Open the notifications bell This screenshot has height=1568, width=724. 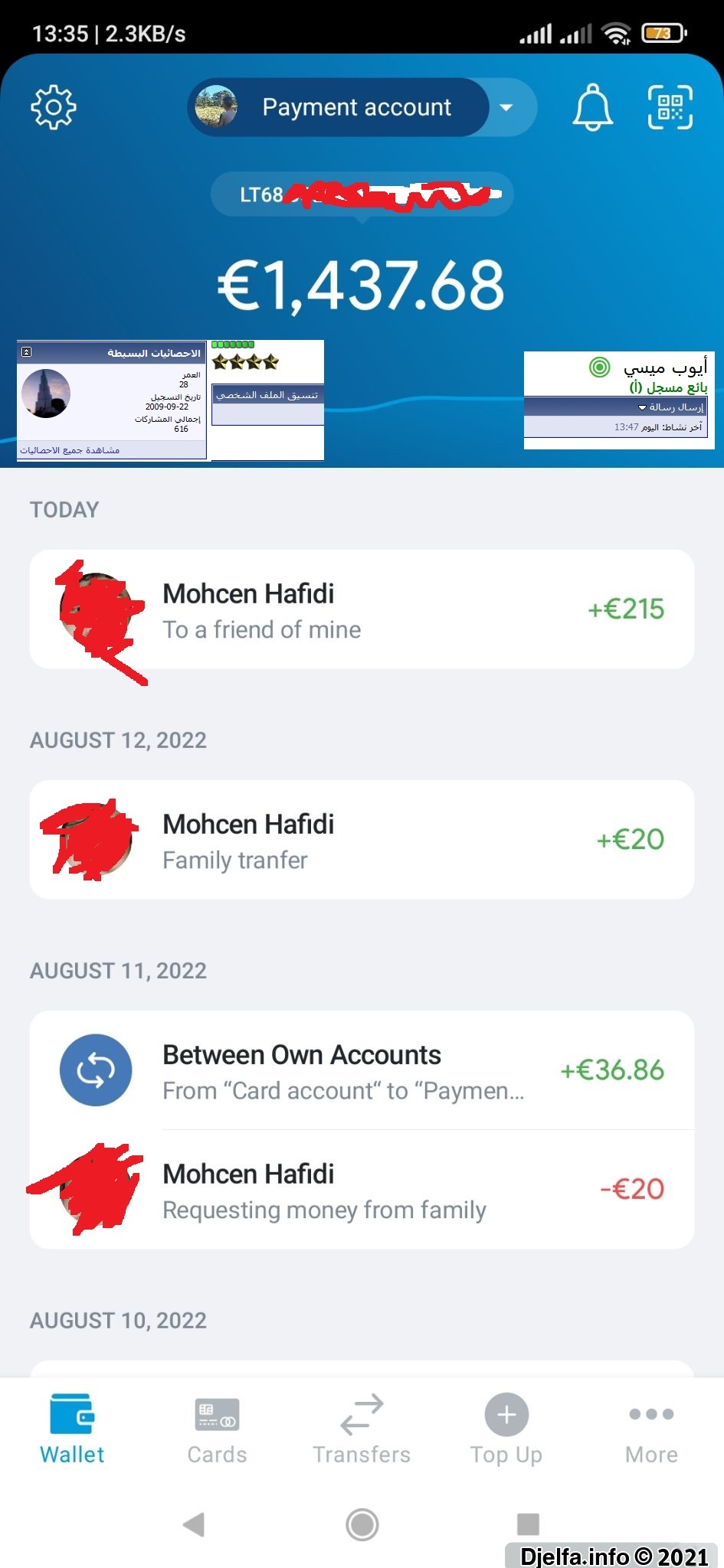(593, 107)
